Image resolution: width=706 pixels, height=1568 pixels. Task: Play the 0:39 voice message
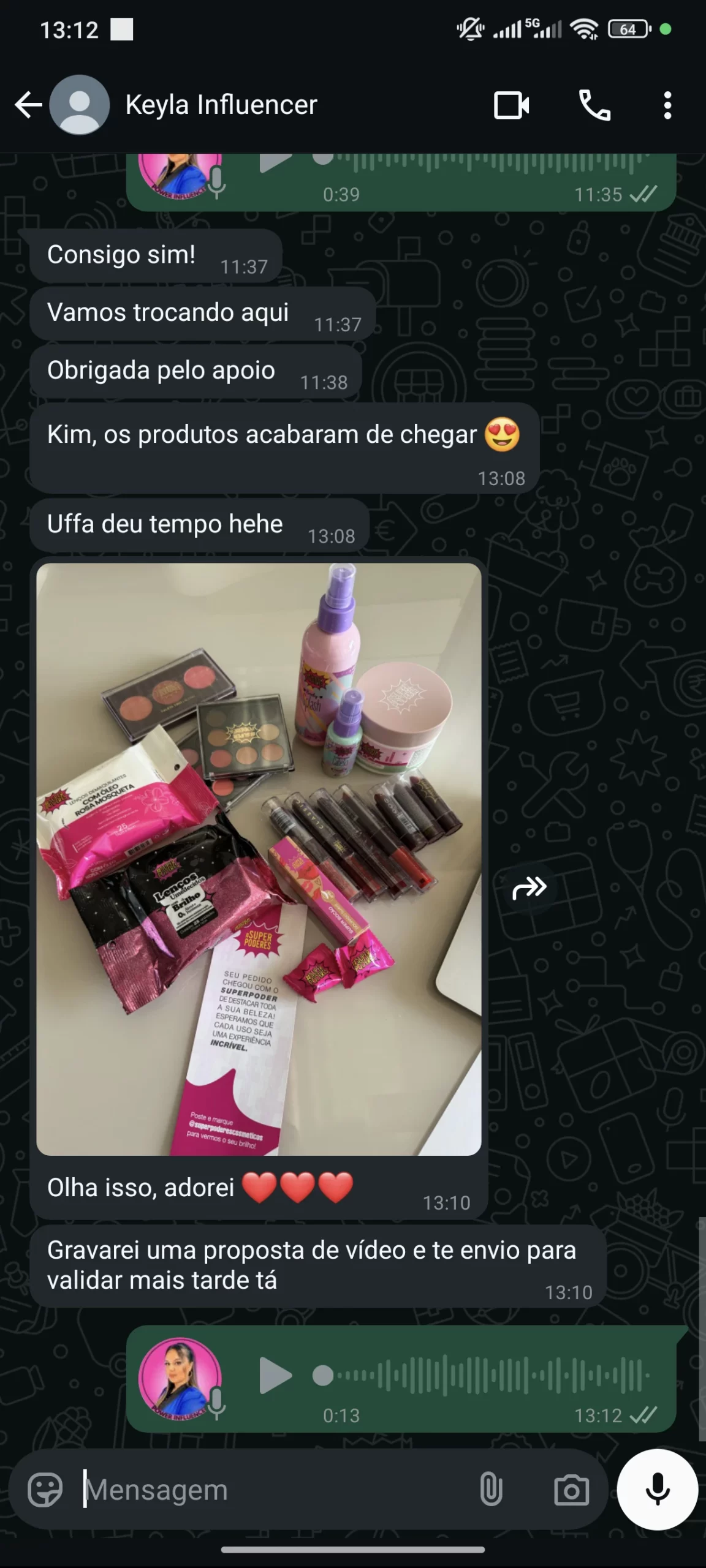275,163
